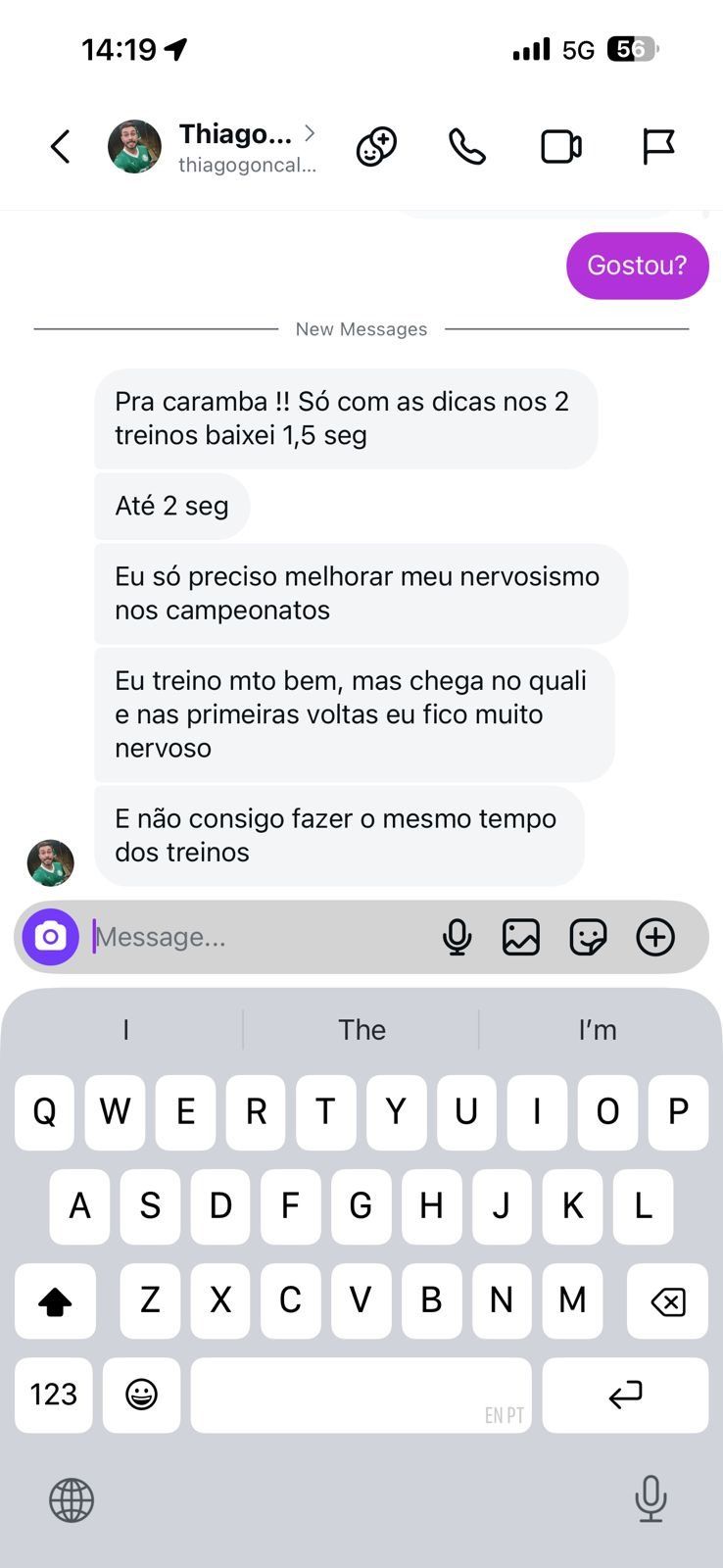723x1568 pixels.
Task: Go back to the messages list
Action: coord(61,147)
